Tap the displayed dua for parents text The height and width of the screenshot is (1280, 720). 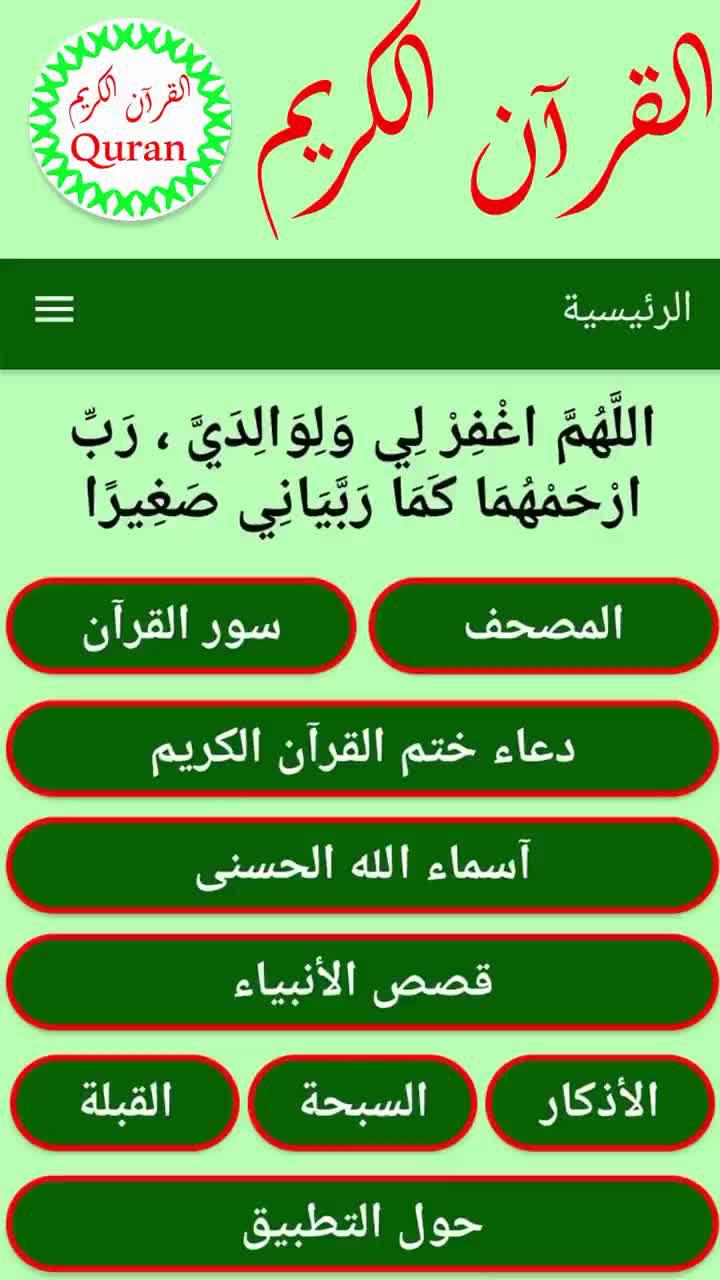tap(360, 460)
